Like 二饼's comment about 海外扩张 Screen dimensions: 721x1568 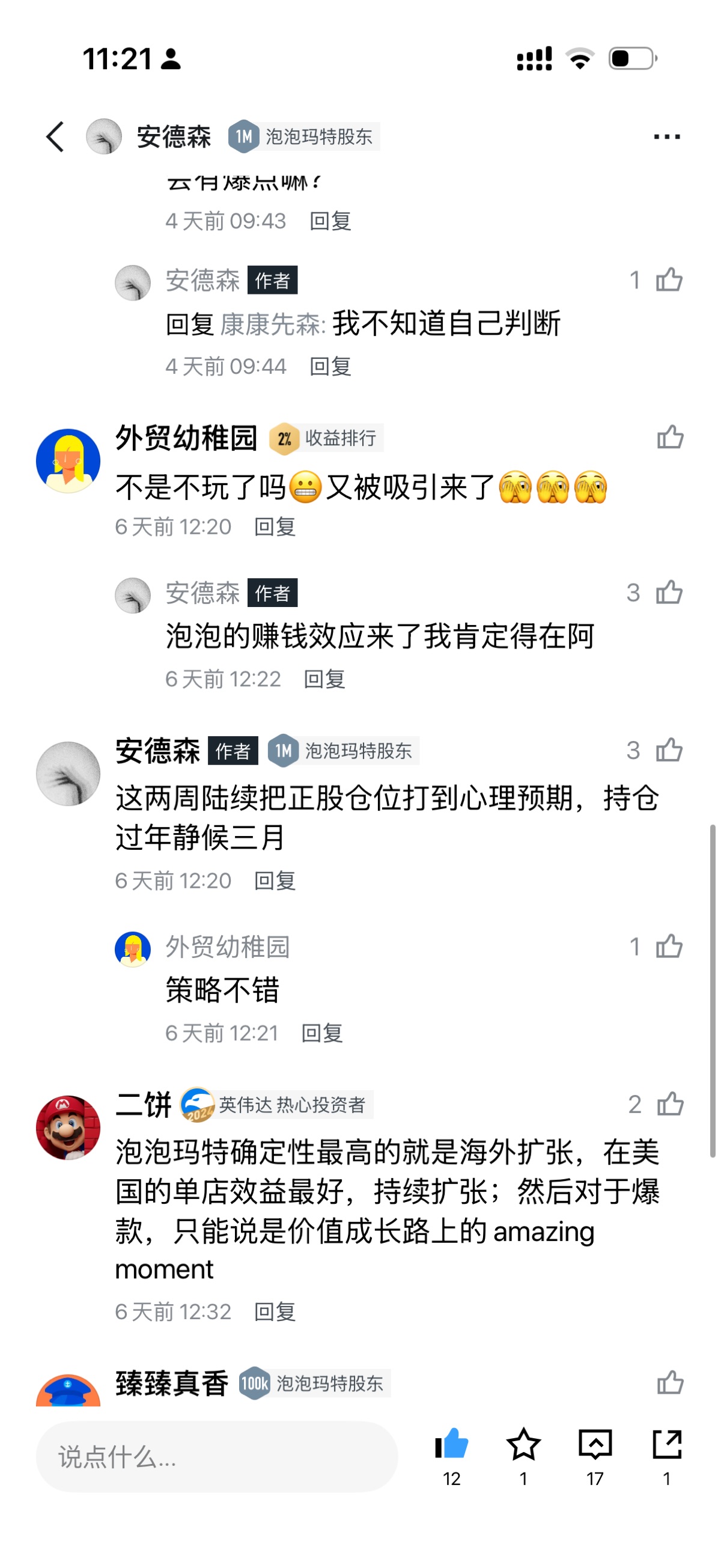coord(670,1104)
